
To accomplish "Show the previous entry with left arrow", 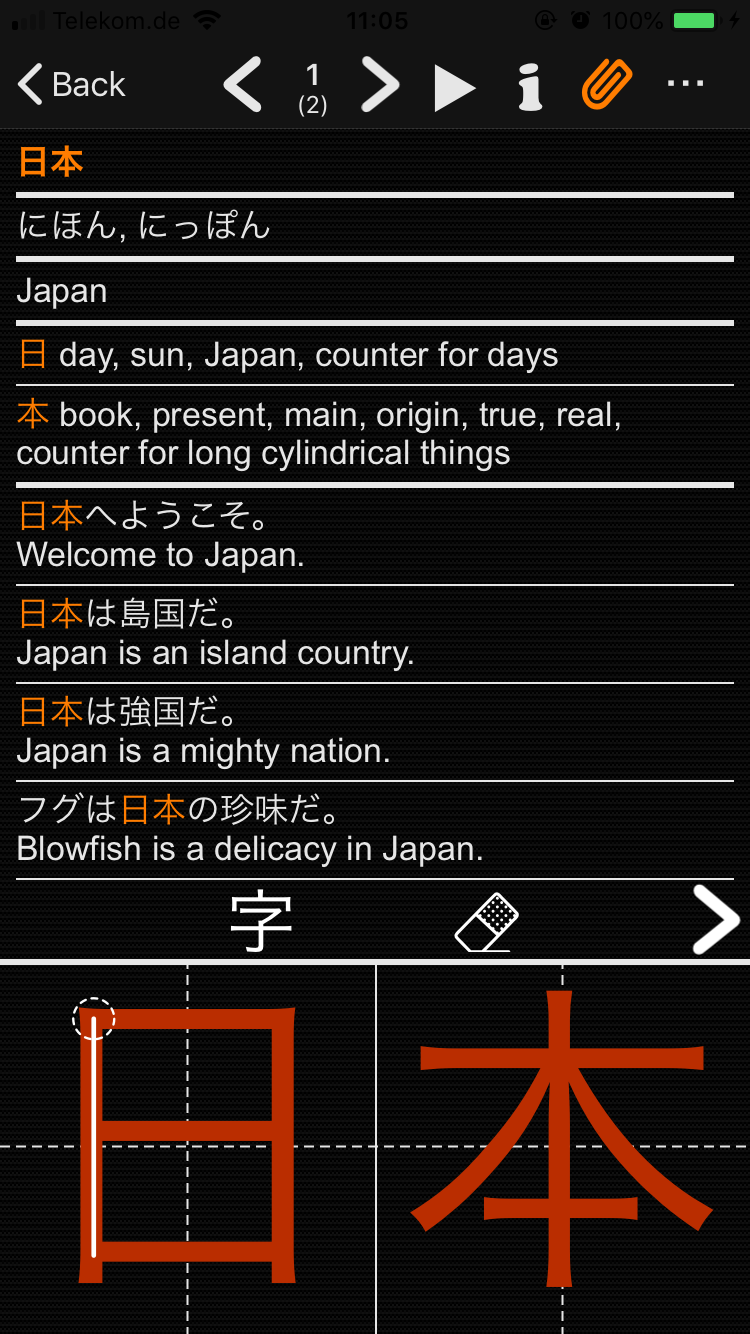I will pos(243,85).
